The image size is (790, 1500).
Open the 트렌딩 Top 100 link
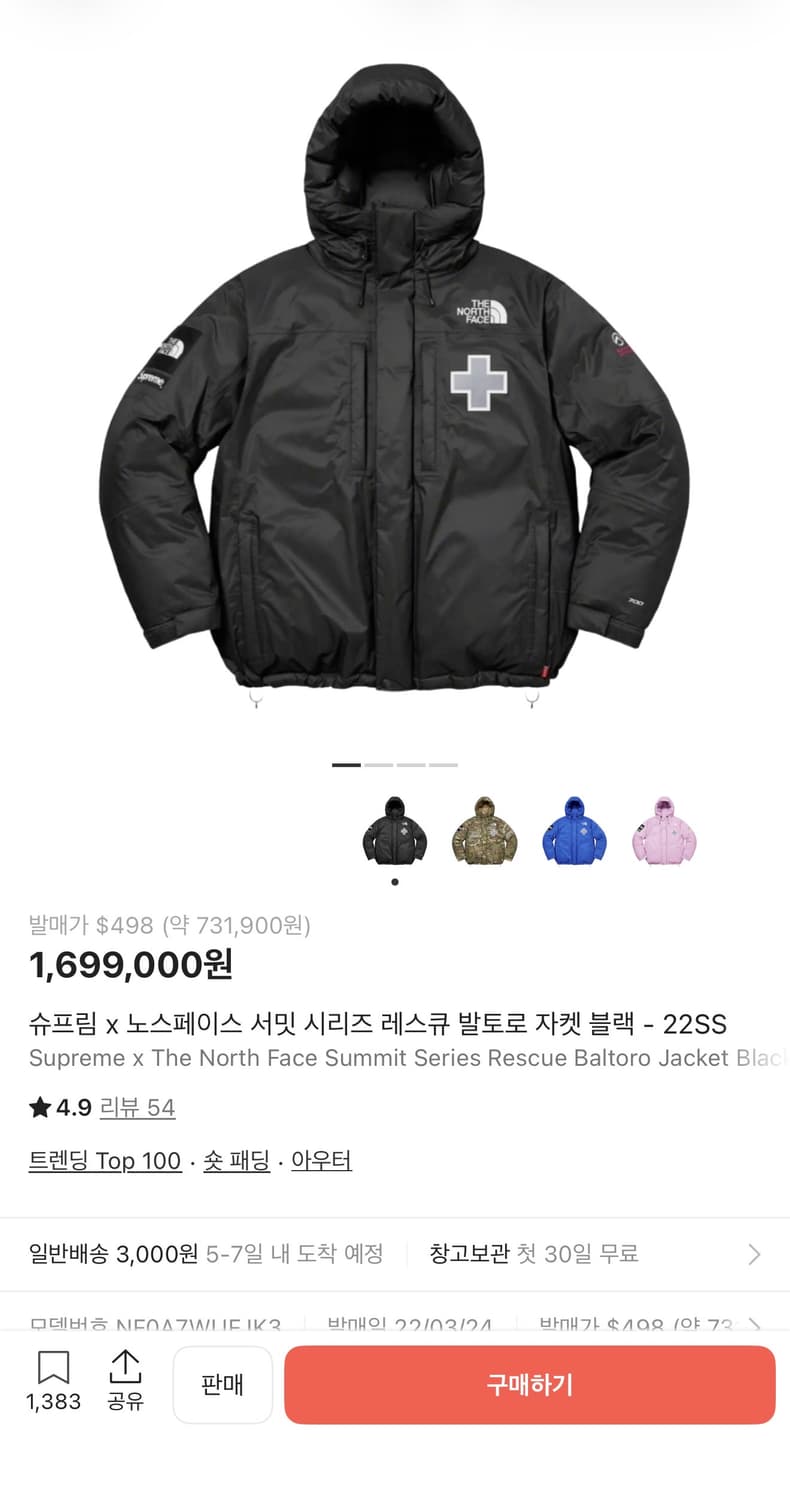(104, 1160)
